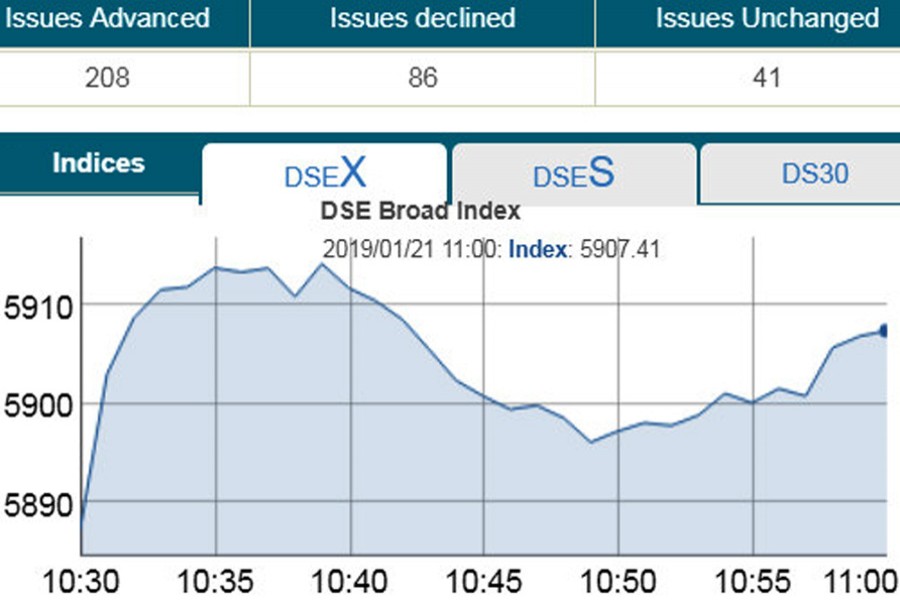Switch to the DSES index tab
This screenshot has height=600, width=900.
tap(573, 175)
